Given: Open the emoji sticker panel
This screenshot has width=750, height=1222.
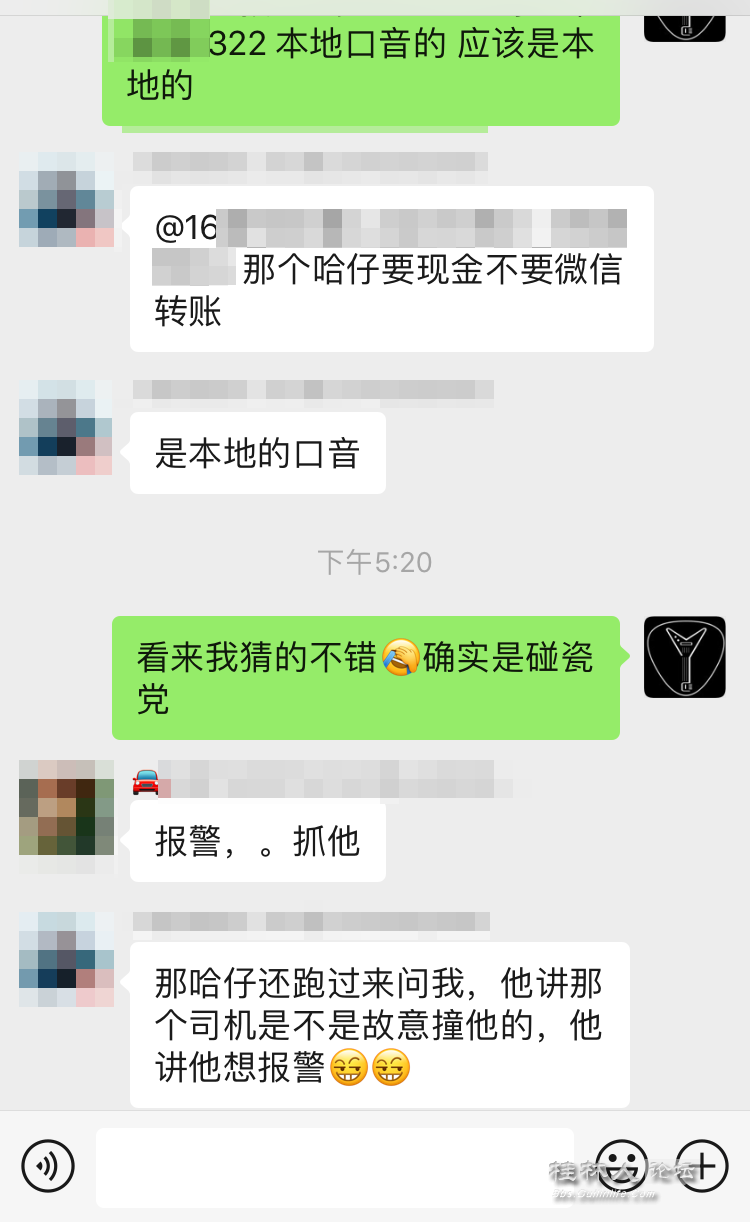Looking at the screenshot, I should click(621, 1166).
